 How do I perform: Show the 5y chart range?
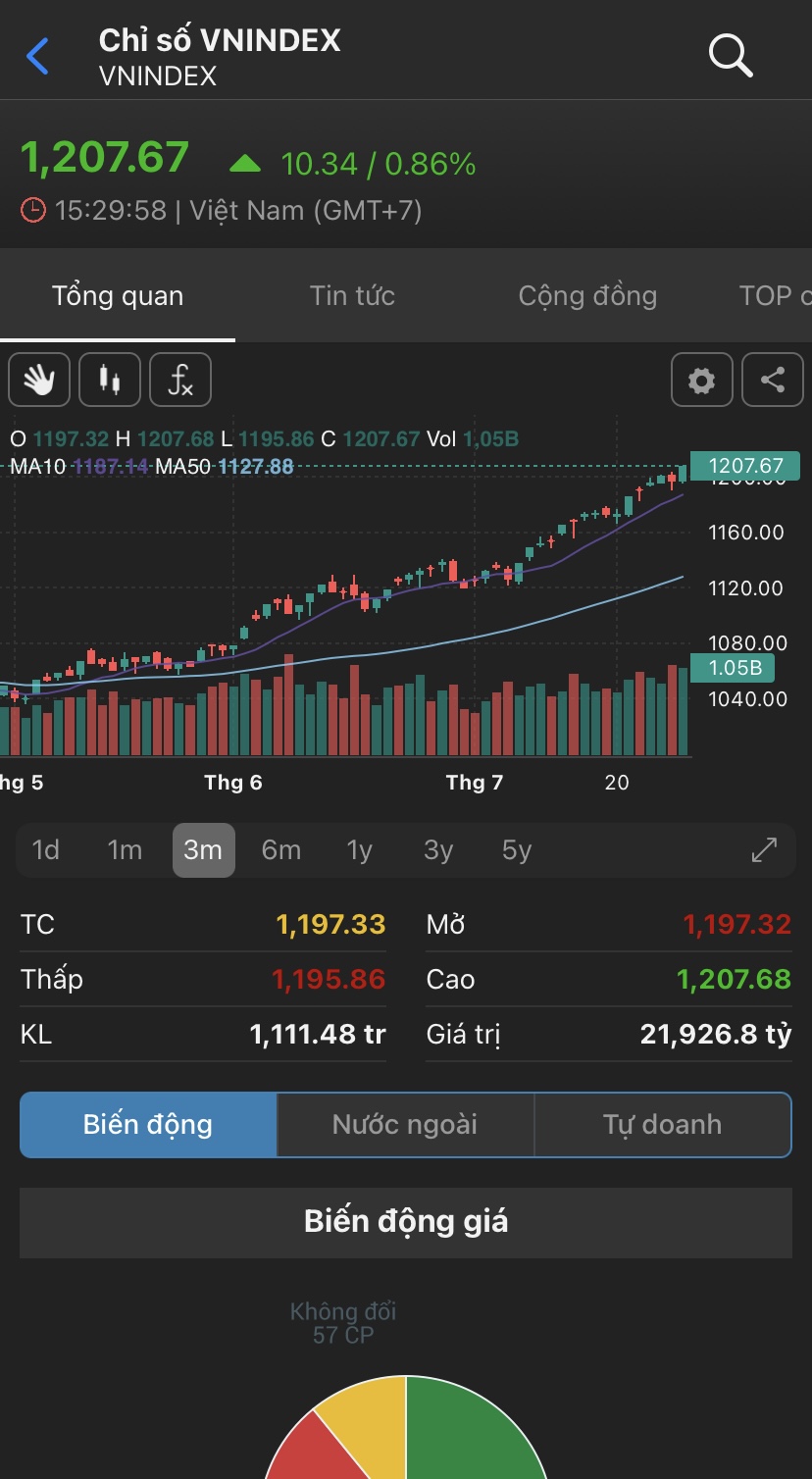coord(517,849)
